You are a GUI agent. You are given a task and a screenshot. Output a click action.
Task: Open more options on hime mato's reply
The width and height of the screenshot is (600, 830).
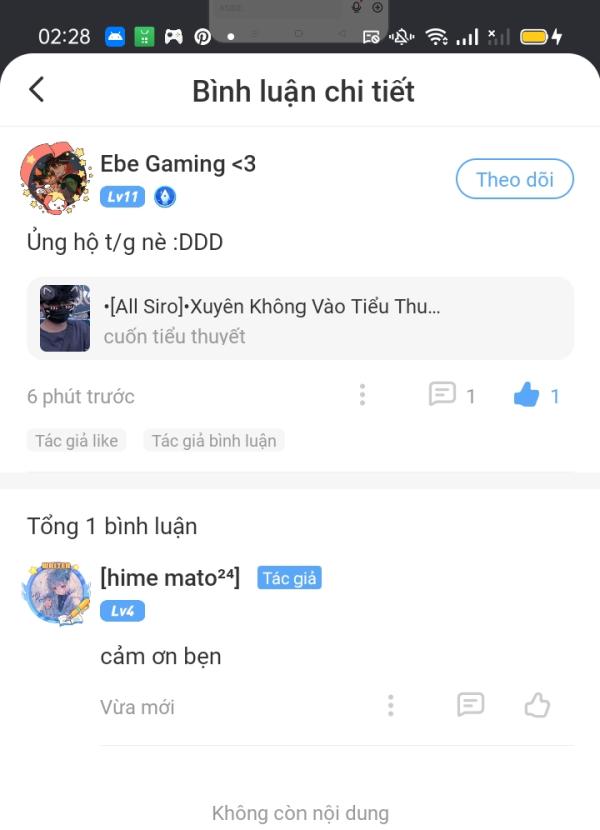[x=390, y=706]
